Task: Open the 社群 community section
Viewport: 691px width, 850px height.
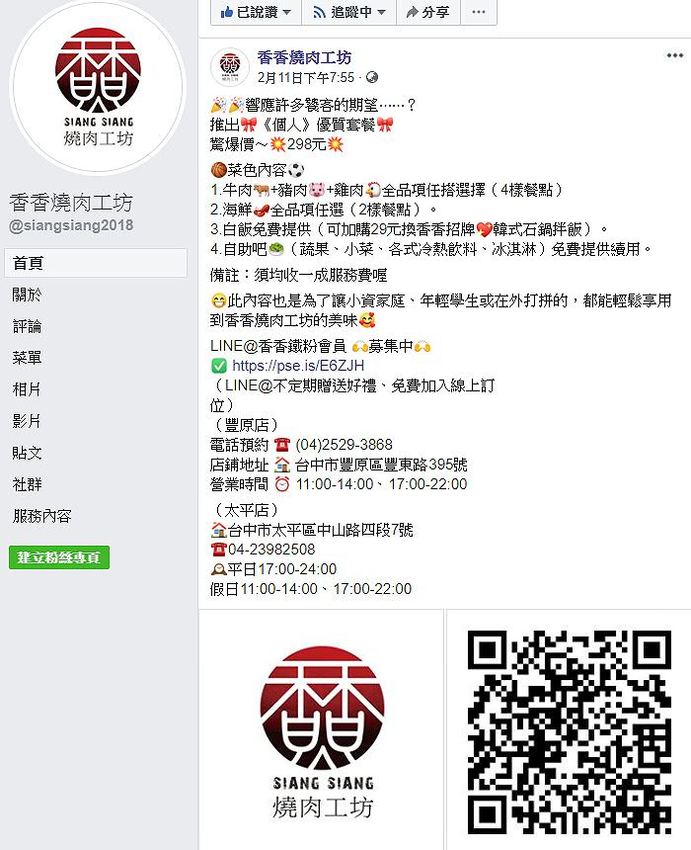Action: (28, 484)
